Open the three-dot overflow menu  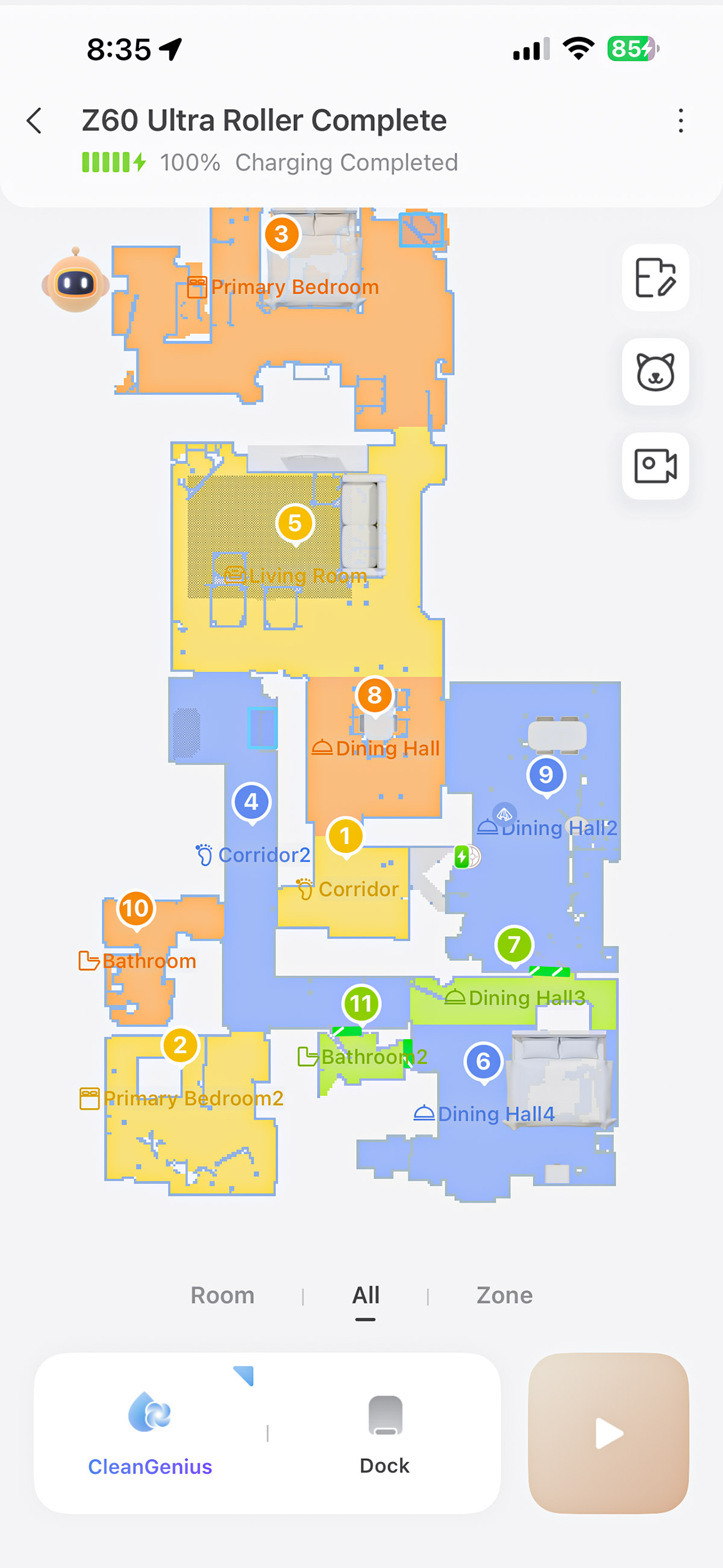pyautogui.click(x=680, y=121)
